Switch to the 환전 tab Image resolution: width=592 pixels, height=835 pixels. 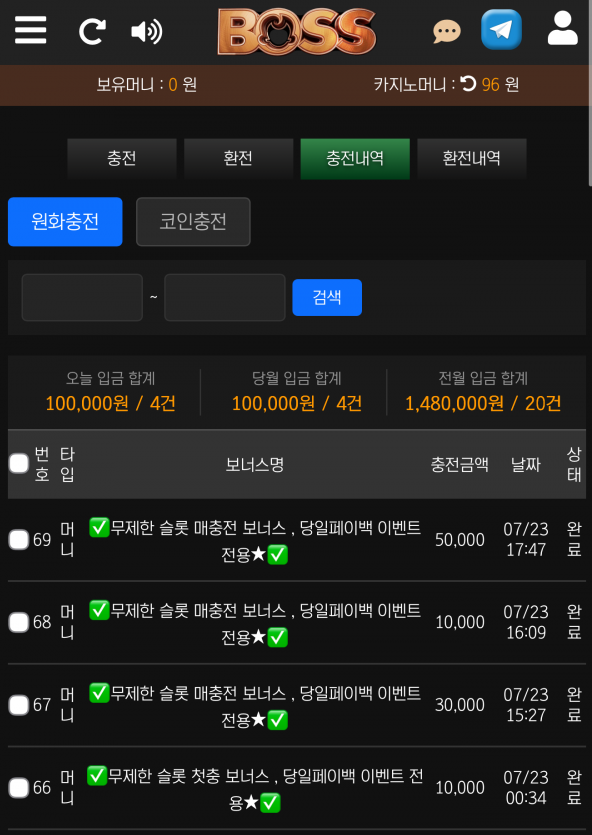239,159
